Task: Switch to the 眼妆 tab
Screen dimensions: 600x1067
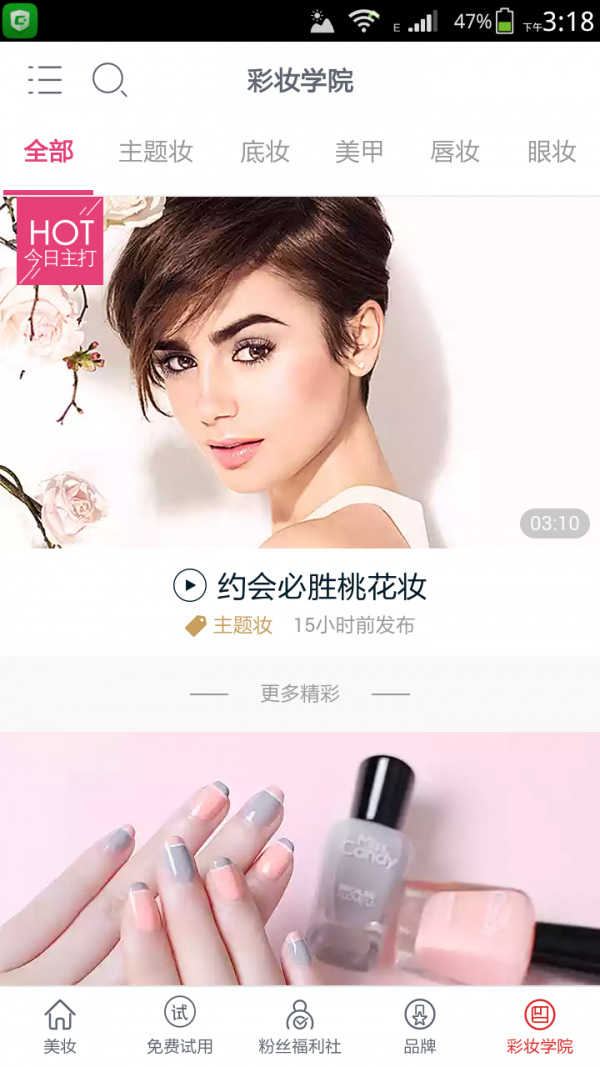Action: [x=551, y=152]
